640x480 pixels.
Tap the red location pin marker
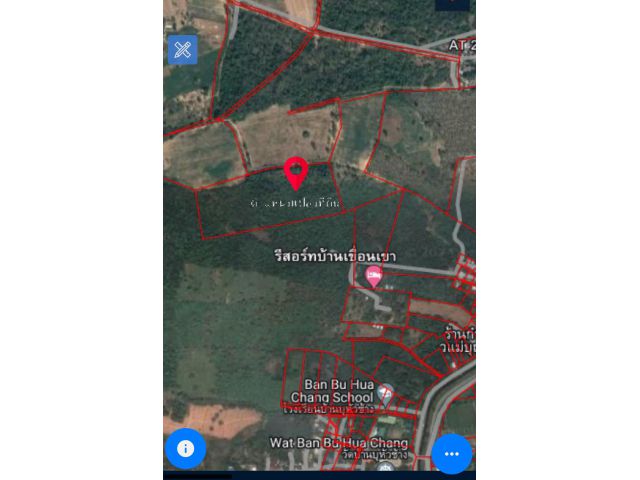click(295, 172)
